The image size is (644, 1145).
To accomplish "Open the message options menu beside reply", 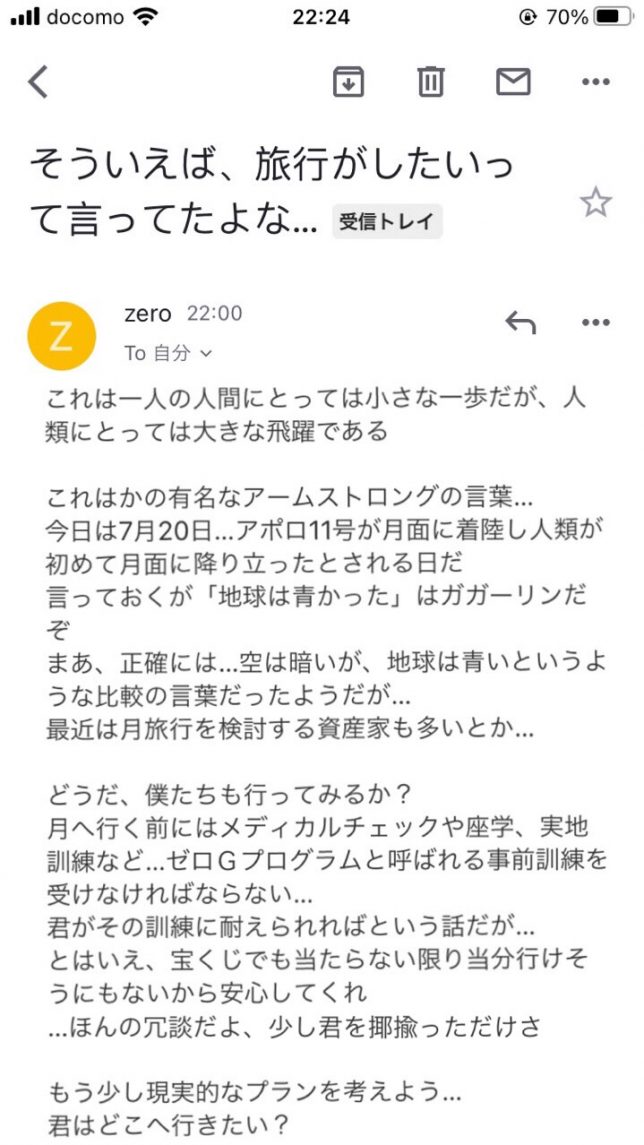I will 595,322.
